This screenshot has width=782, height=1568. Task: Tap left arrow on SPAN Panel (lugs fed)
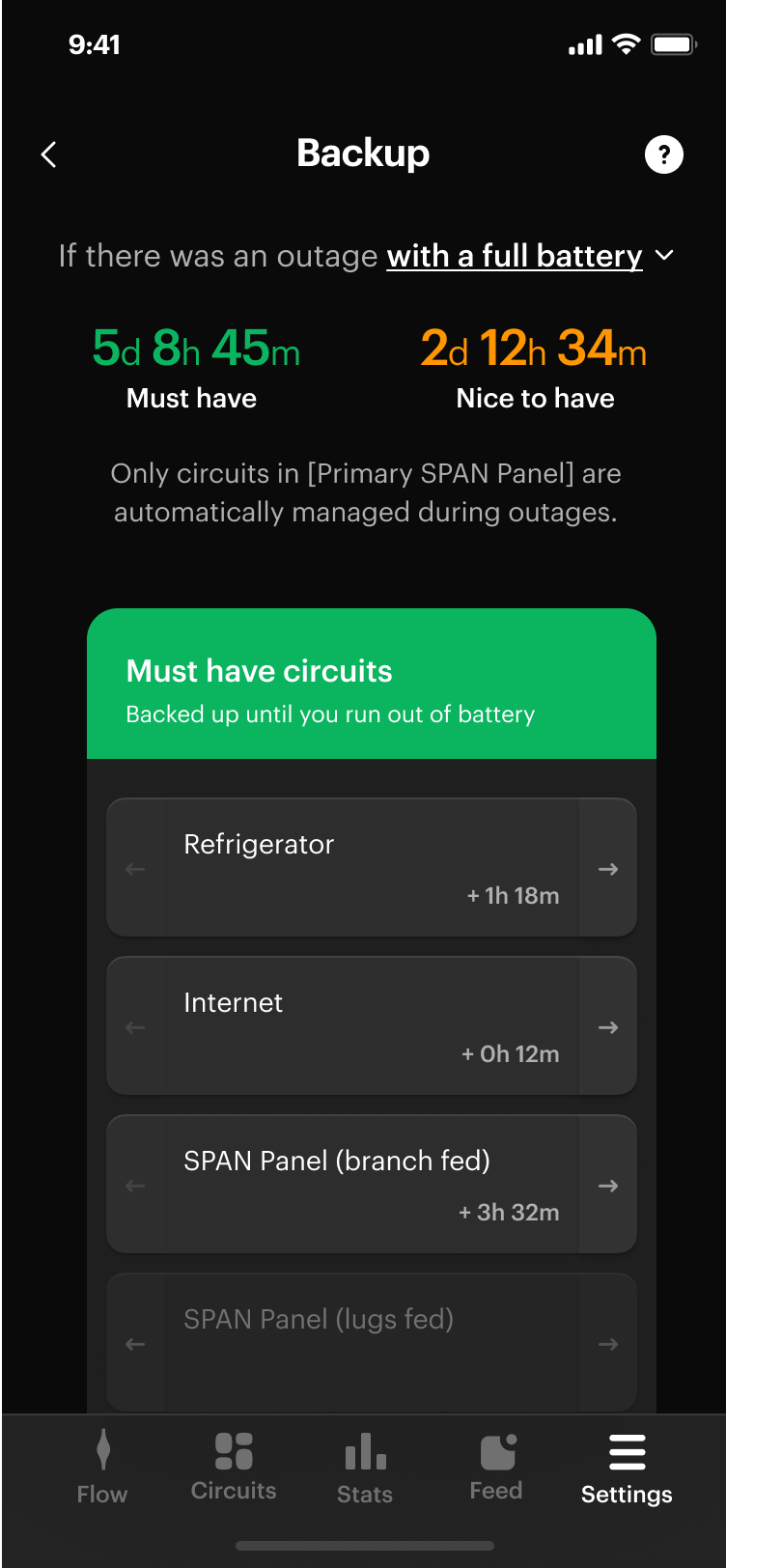tap(135, 1343)
